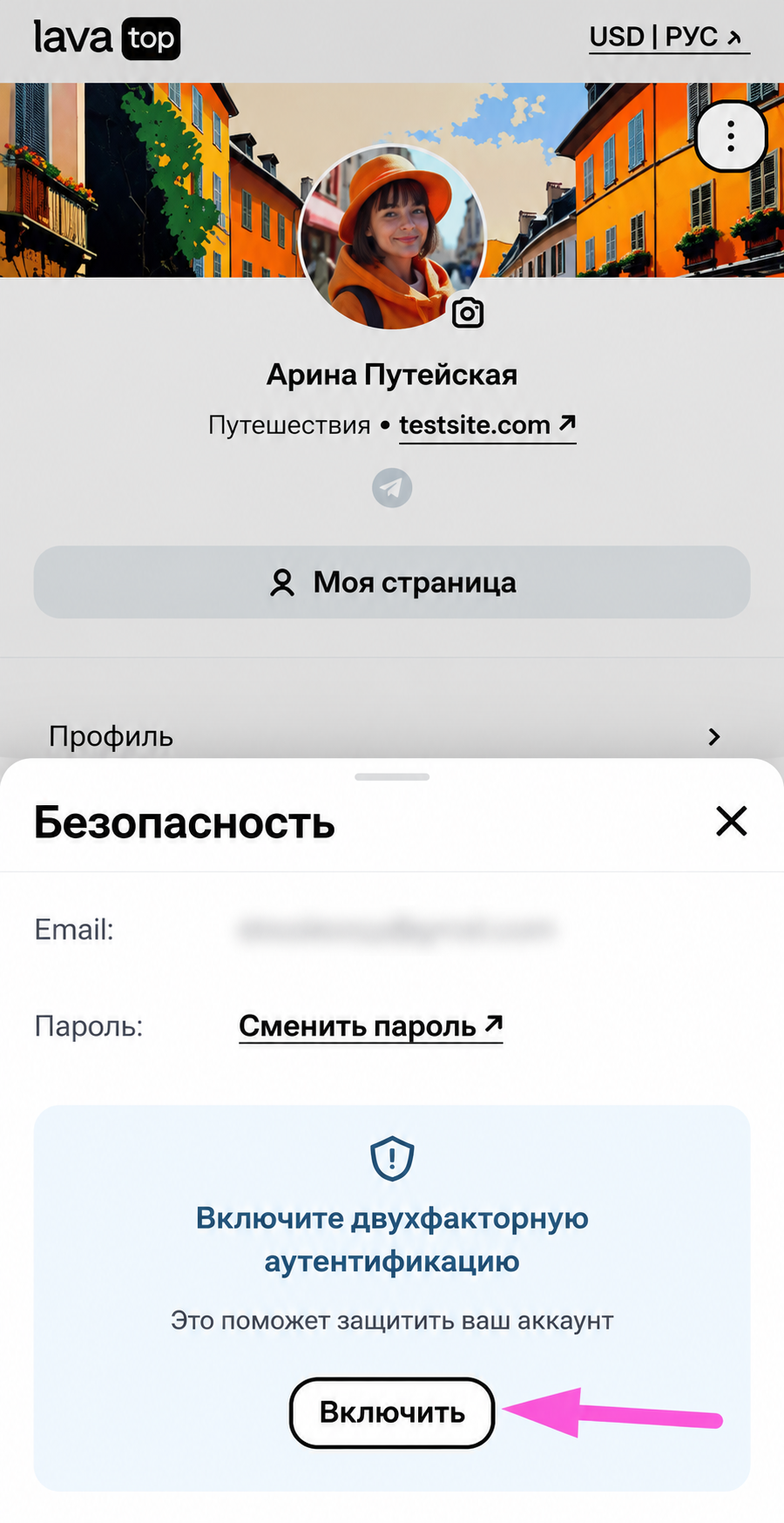784x1523 pixels.
Task: Open the three-dot overflow menu
Action: coord(731,137)
